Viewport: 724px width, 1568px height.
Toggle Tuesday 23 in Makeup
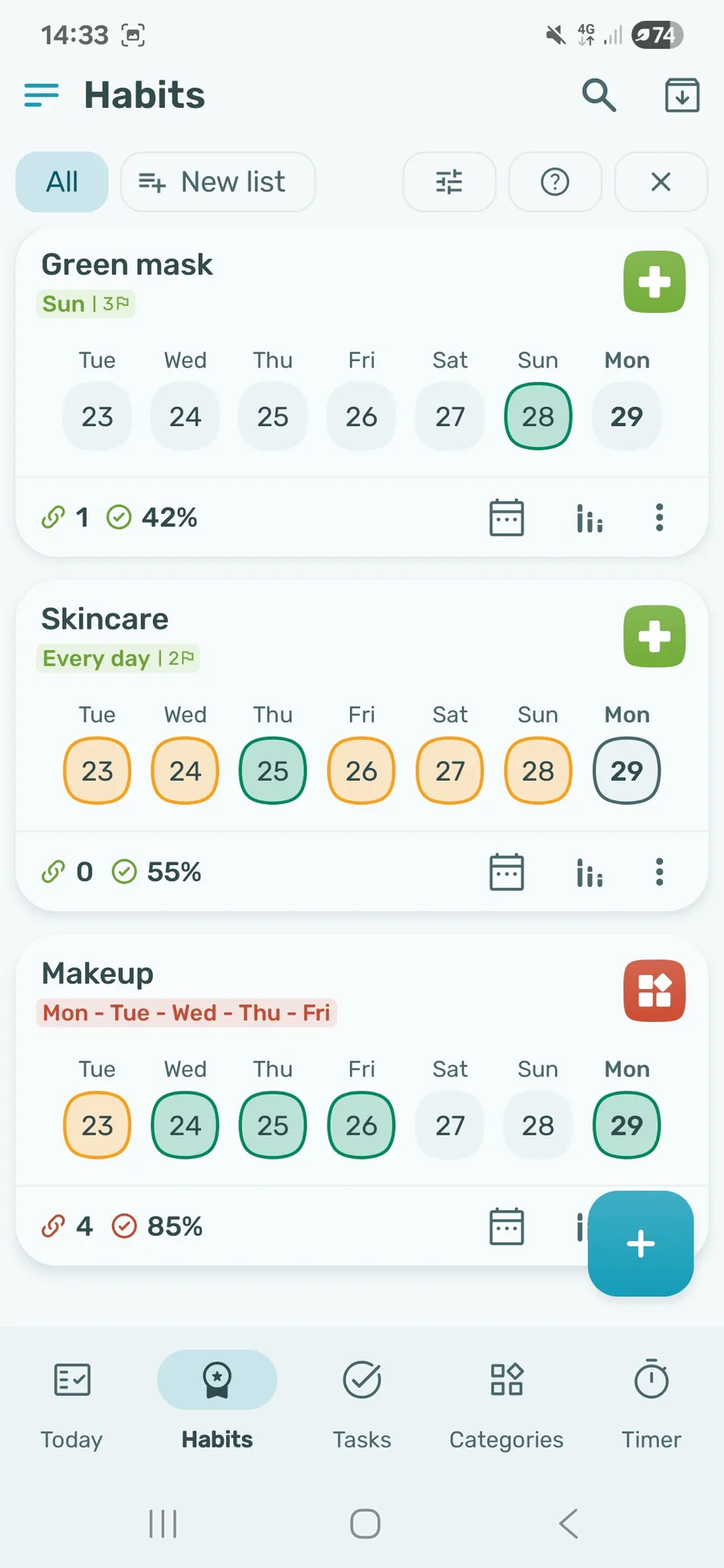click(97, 1125)
